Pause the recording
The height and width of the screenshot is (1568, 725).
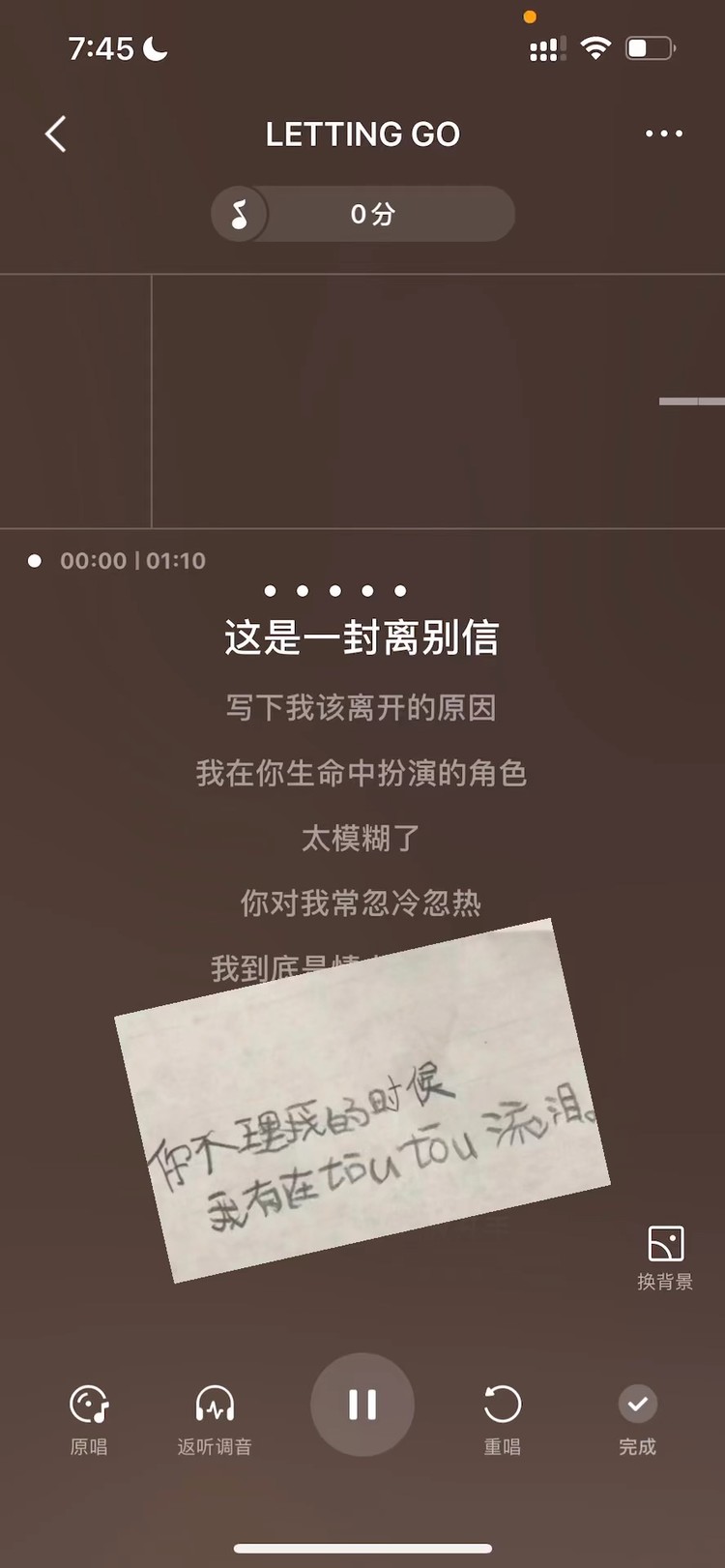point(362,1404)
